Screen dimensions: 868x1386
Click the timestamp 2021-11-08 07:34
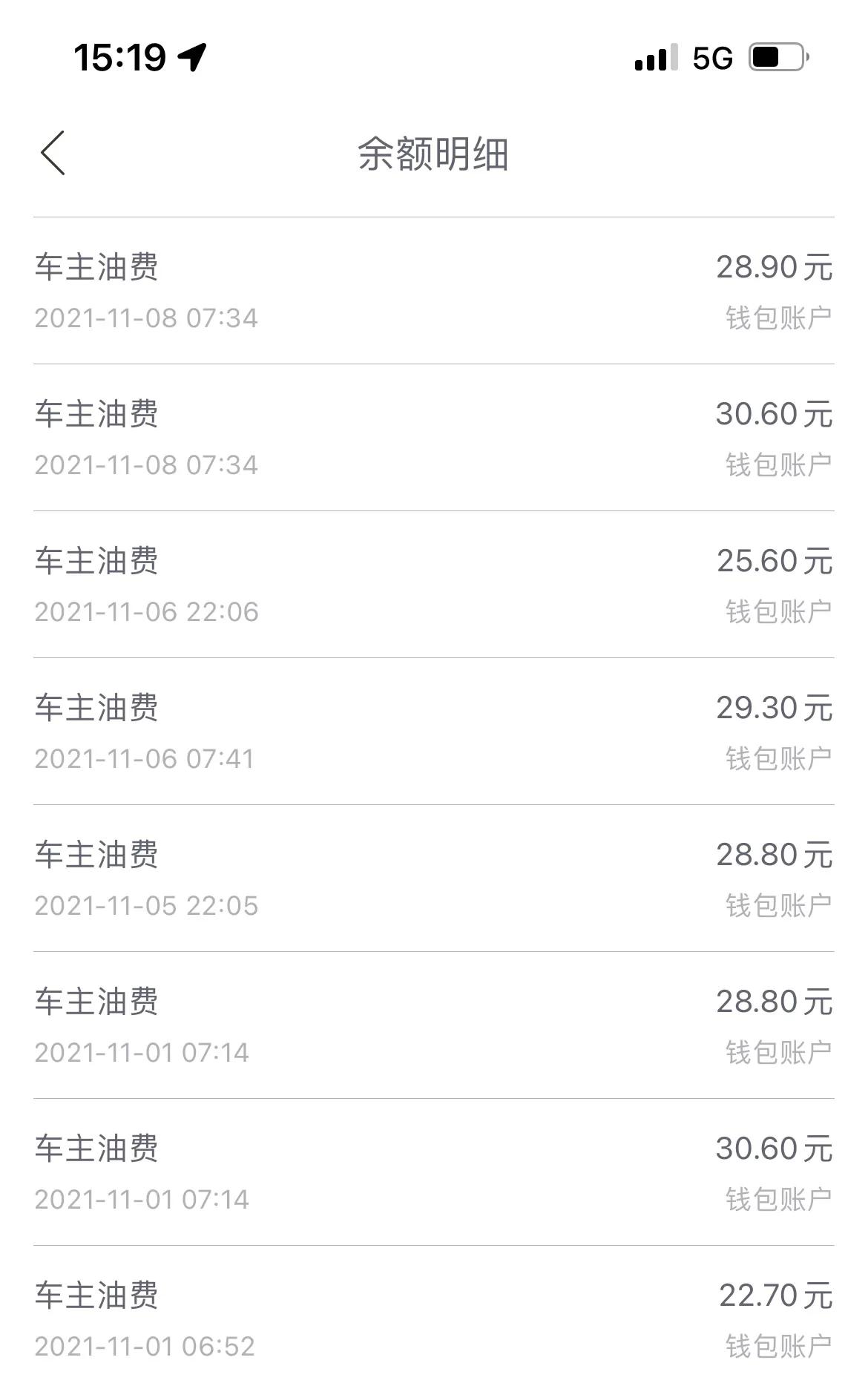(x=147, y=318)
